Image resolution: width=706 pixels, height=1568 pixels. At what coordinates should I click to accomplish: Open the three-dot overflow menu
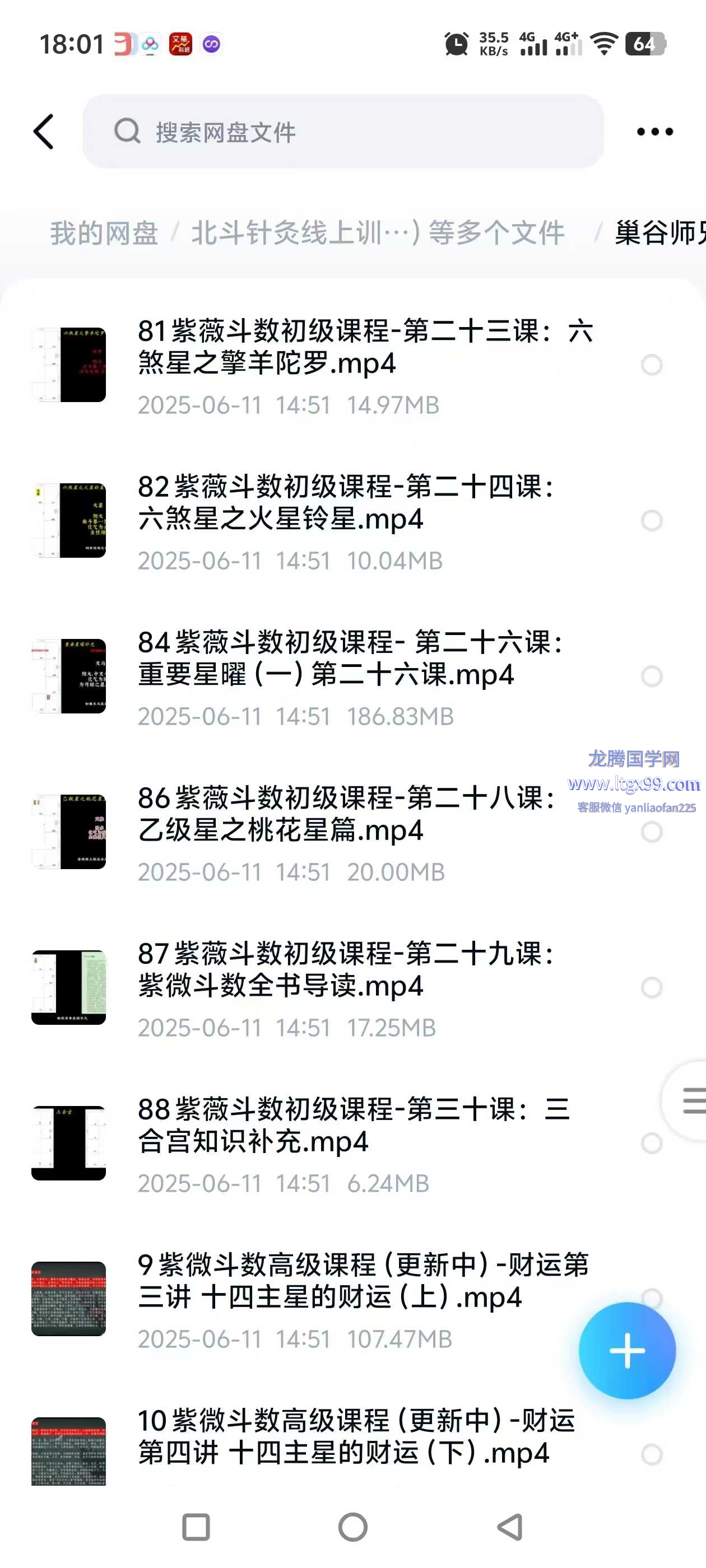click(x=654, y=132)
